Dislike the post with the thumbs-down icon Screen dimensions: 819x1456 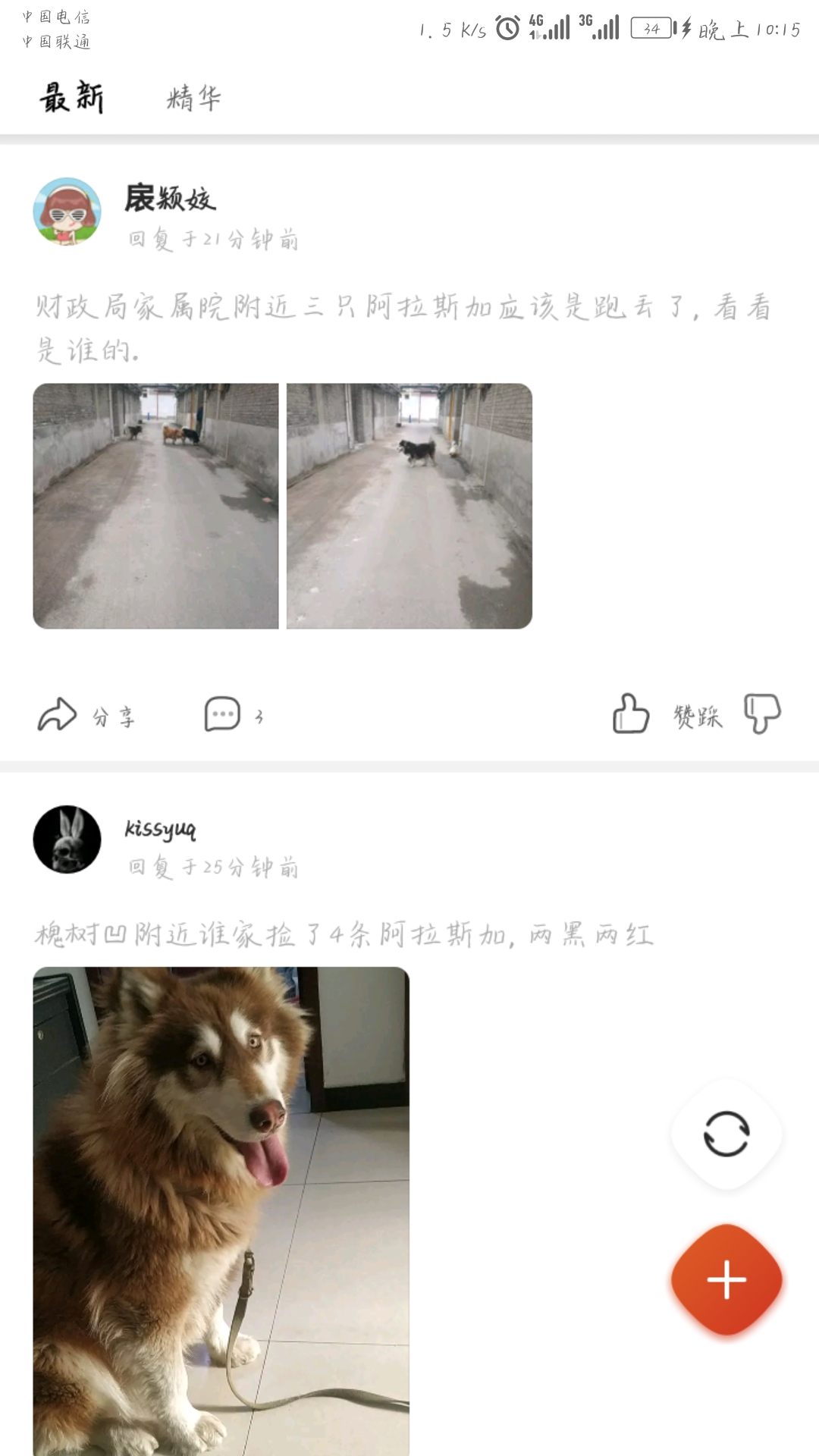[762, 714]
